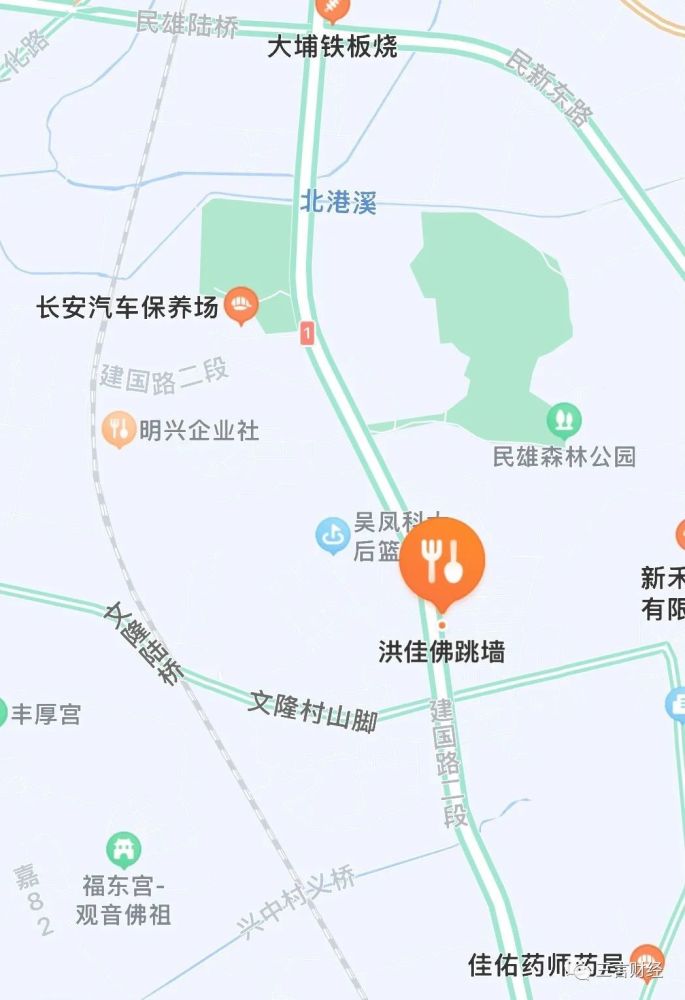This screenshot has height=1000, width=685.
Task: Open the 福东宫-观音佛祖 temple marker
Action: (123, 849)
